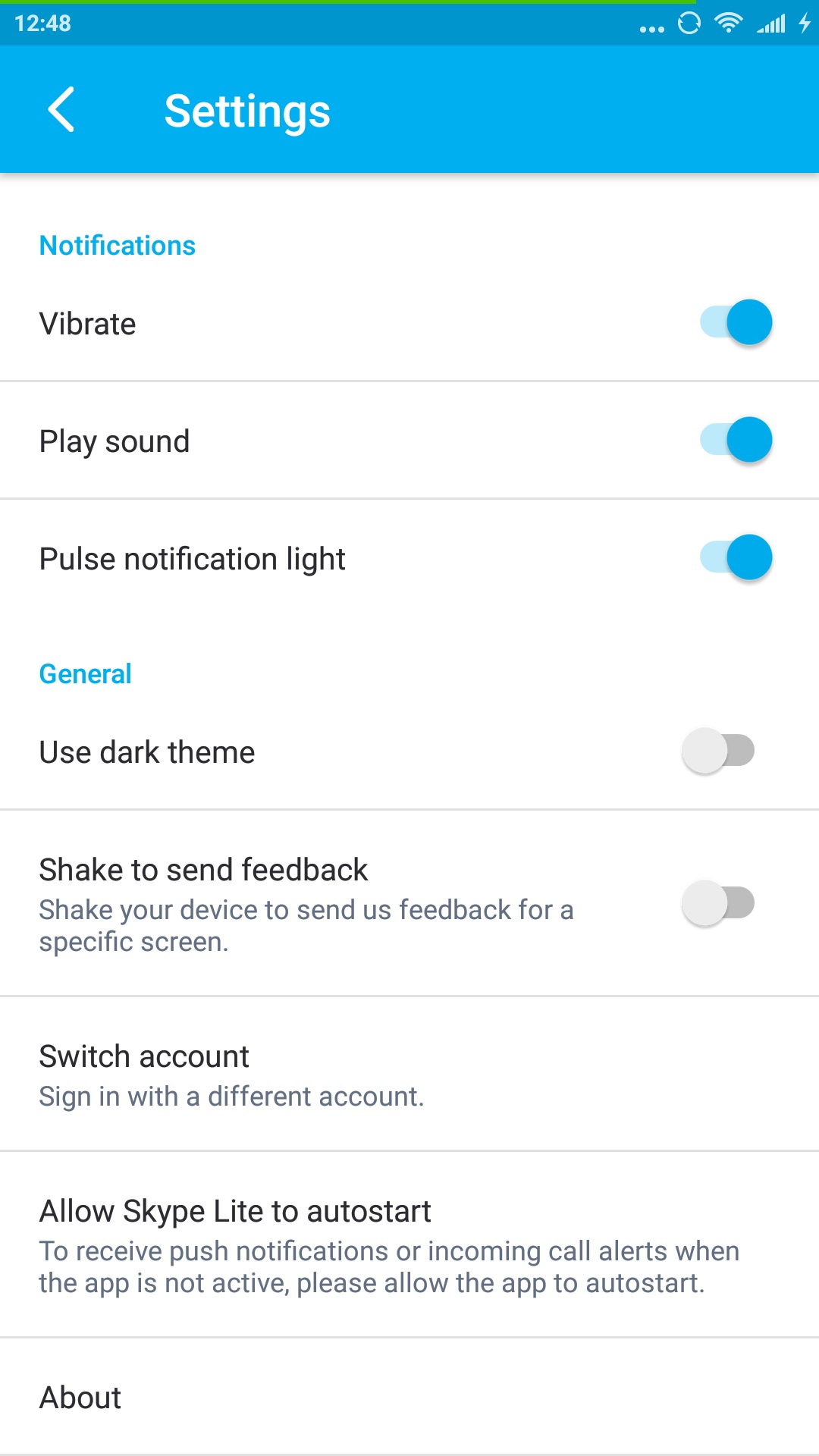This screenshot has height=1456, width=819.
Task: Turn on Shake to send feedback
Action: [718, 902]
